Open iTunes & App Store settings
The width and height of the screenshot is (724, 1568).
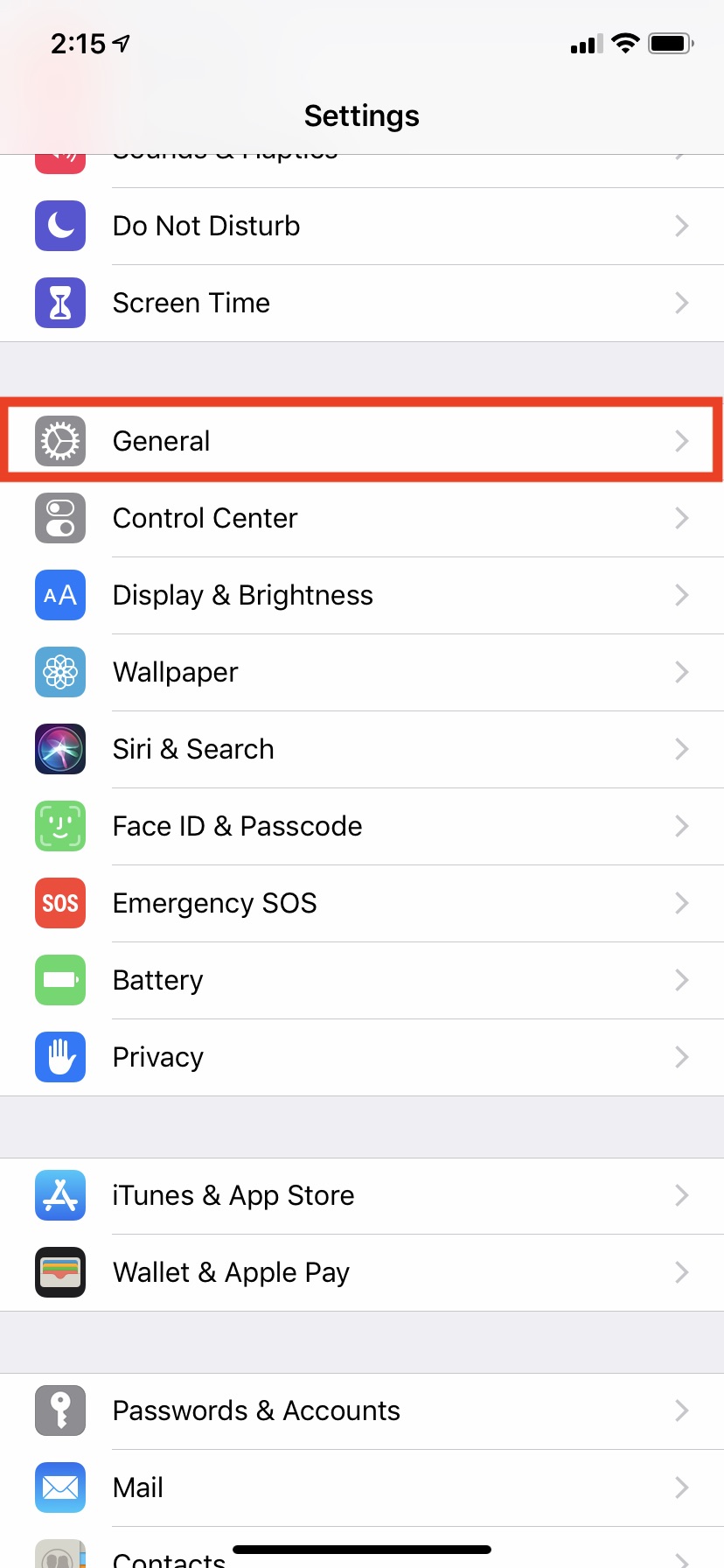click(362, 1195)
